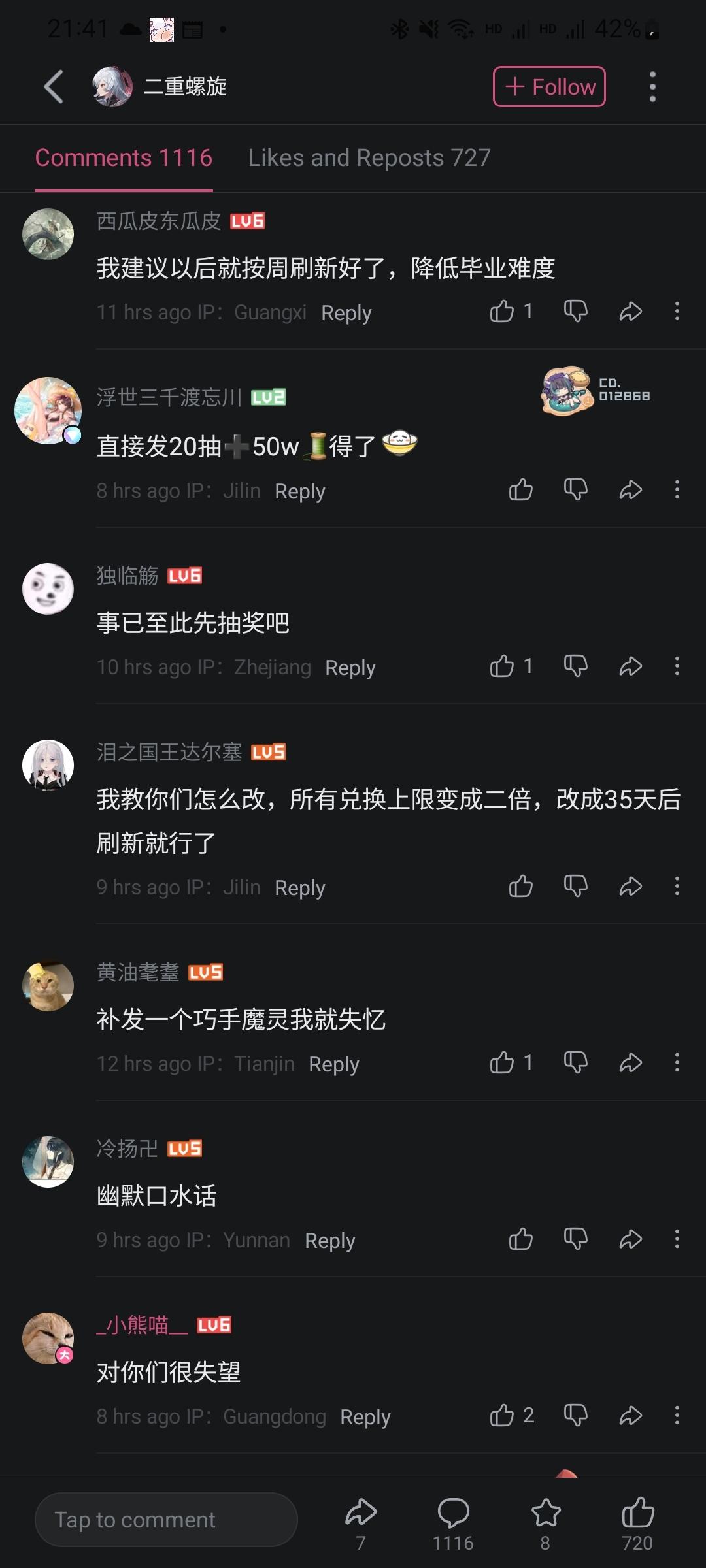Open _小熊喵__'s profile avatar

pyautogui.click(x=48, y=1338)
